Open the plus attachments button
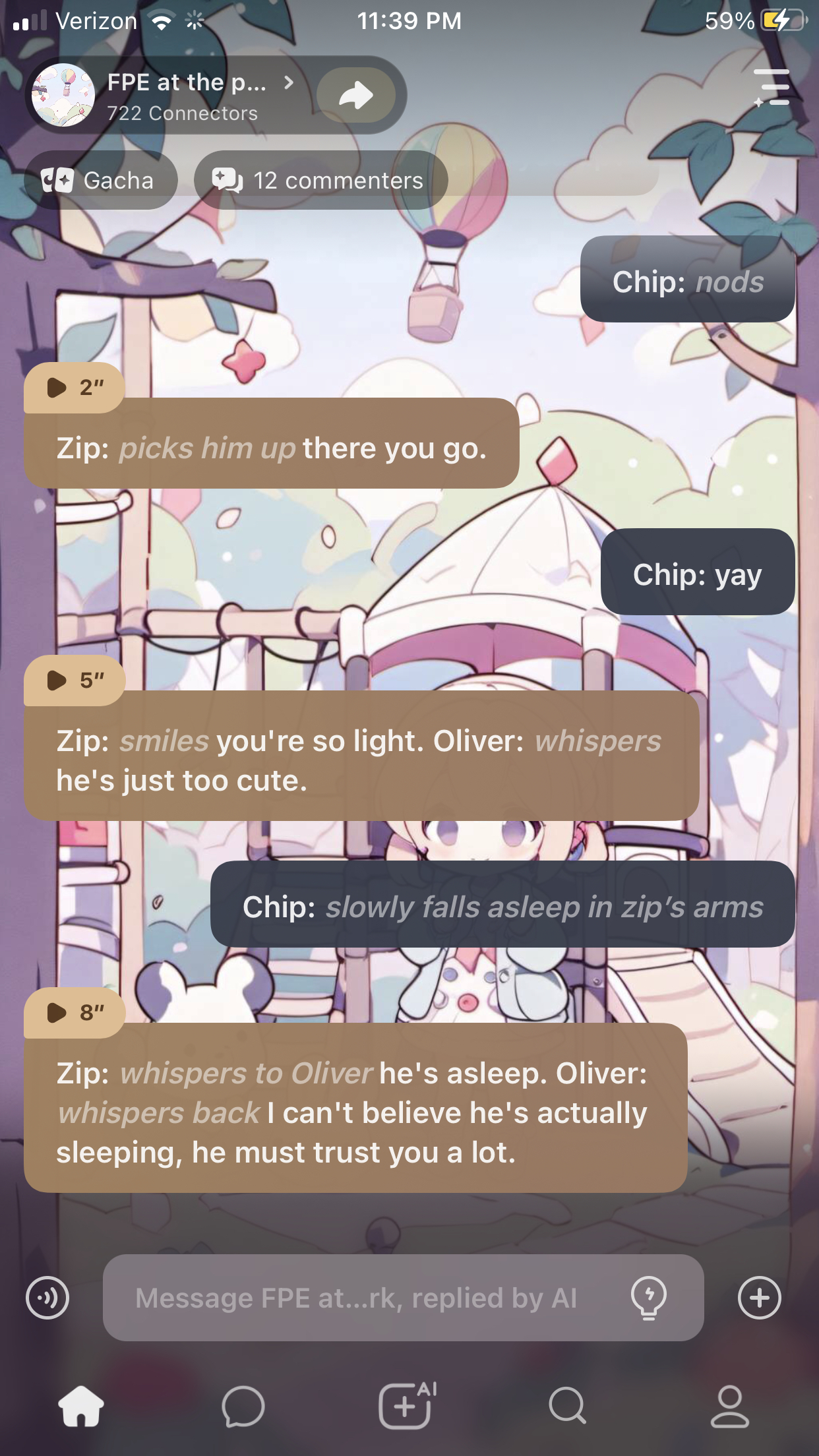This screenshot has height=1456, width=819. pyautogui.click(x=760, y=1298)
